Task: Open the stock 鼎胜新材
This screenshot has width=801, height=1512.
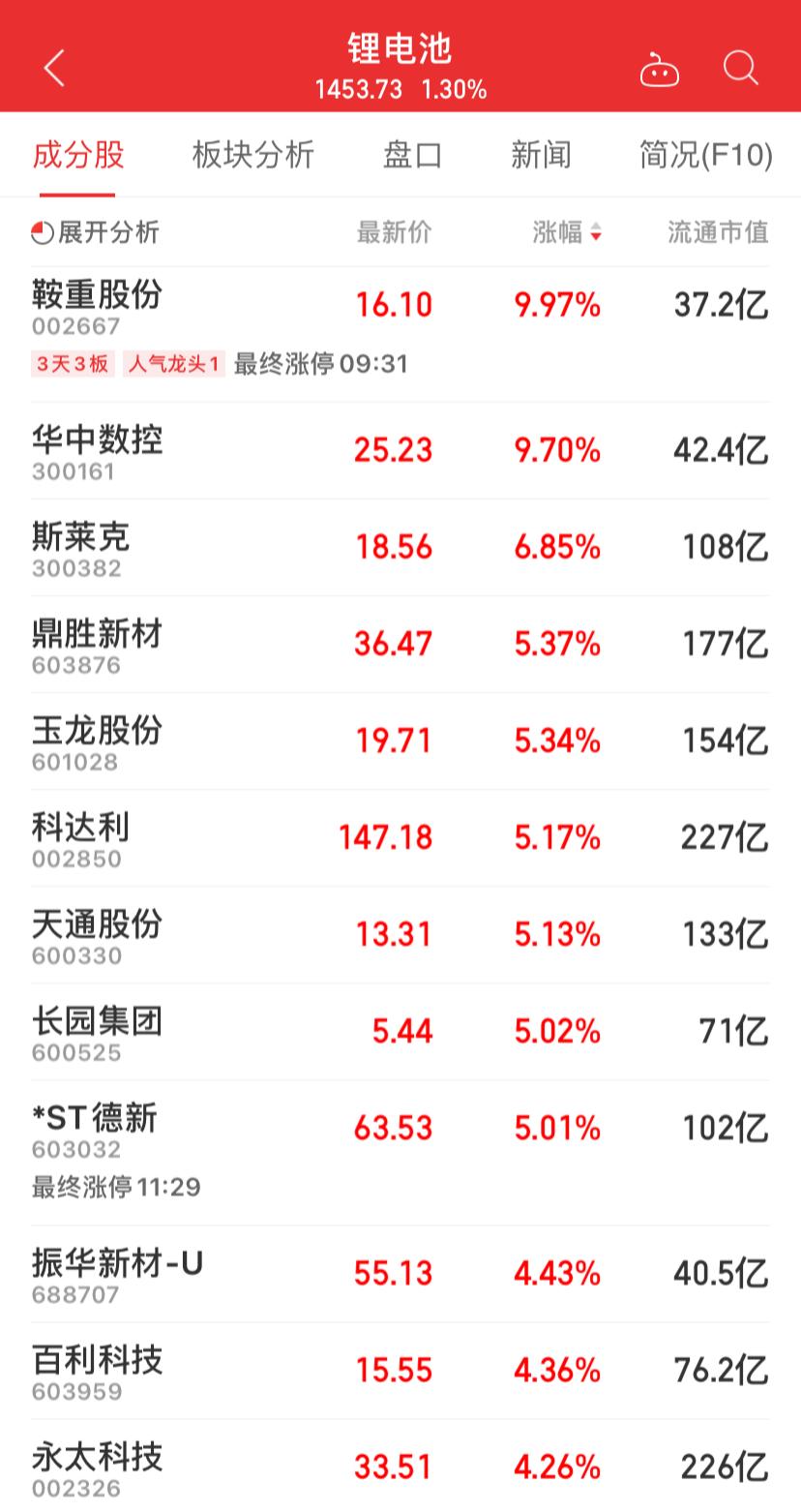Action: tap(400, 645)
